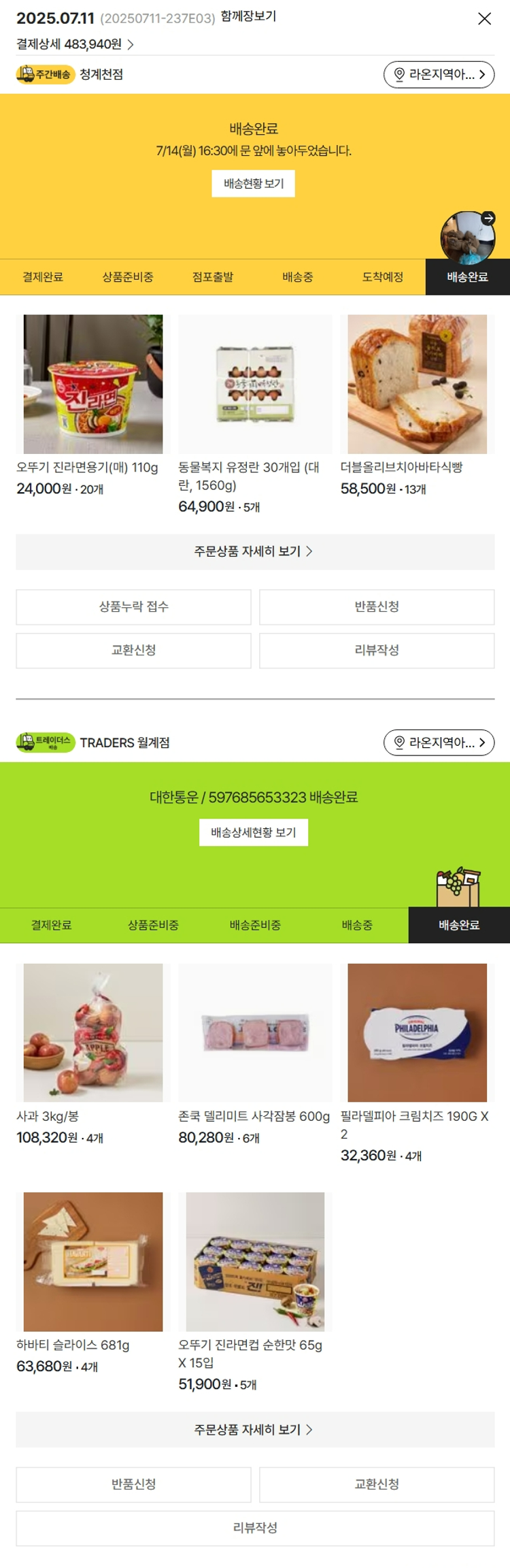View the delivery completion photo
Viewport: 510px width, 1568px height.
coord(468,237)
